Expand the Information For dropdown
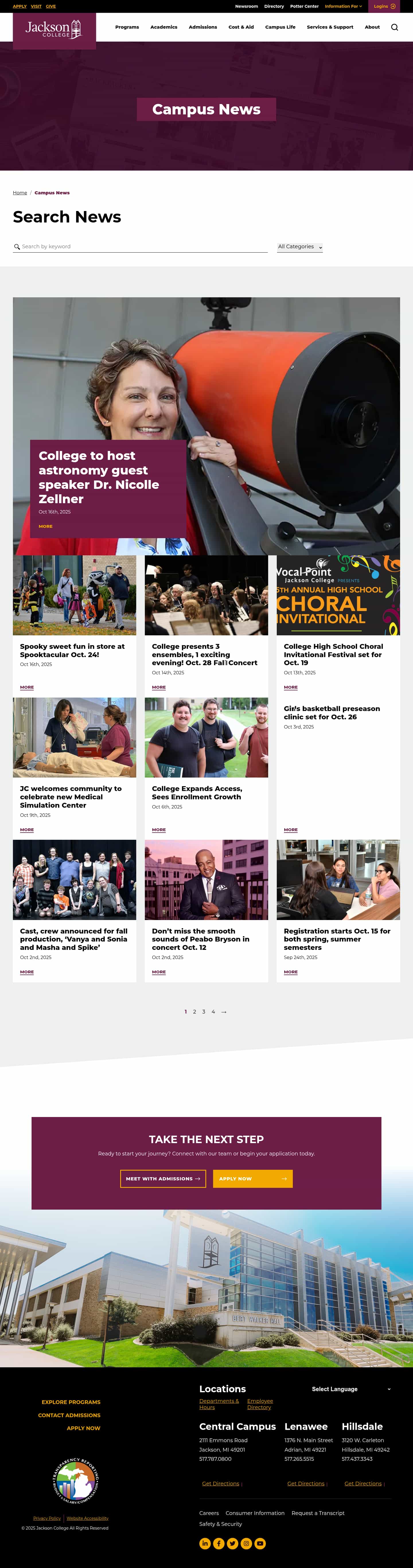The width and height of the screenshot is (413, 1568). 343,7
